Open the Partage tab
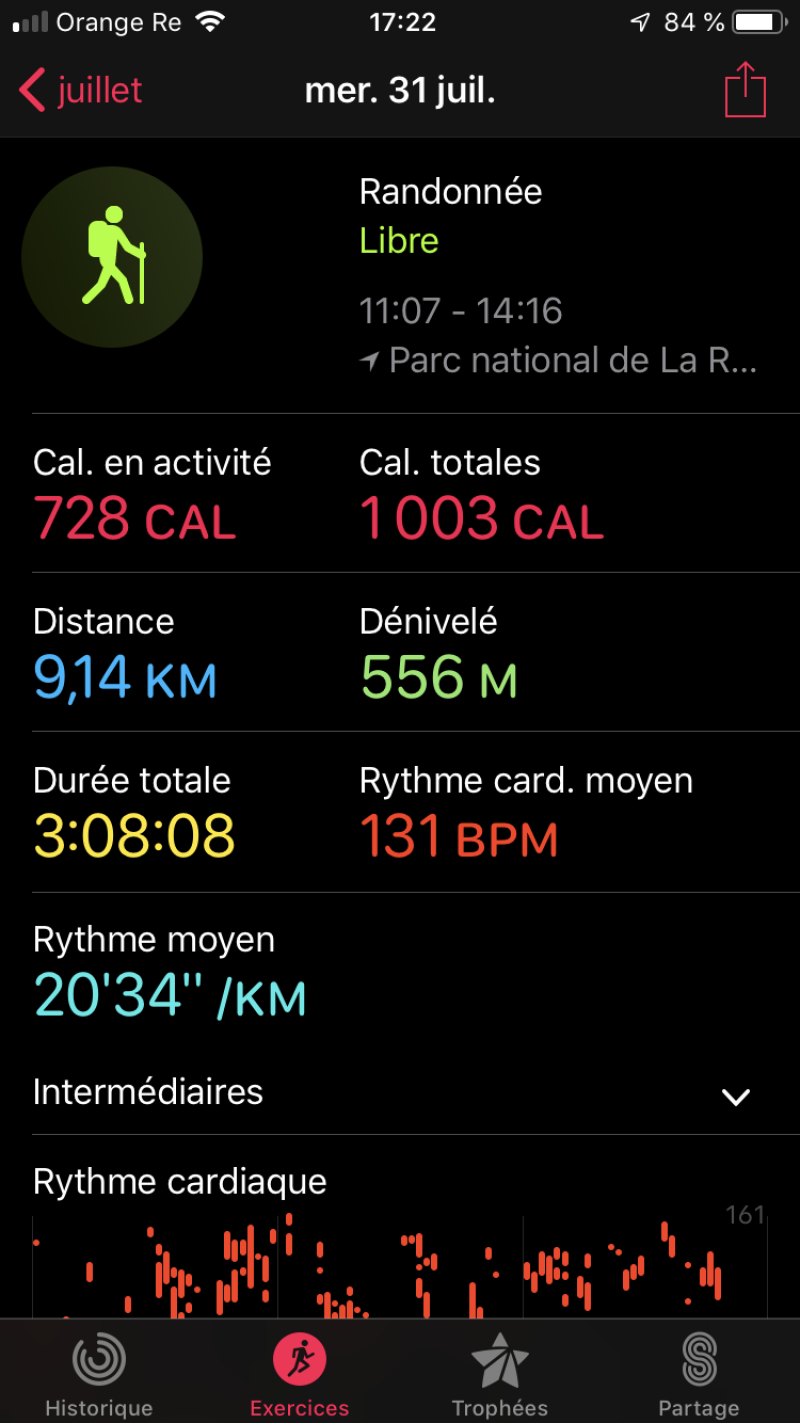The width and height of the screenshot is (800, 1423). 699,1373
